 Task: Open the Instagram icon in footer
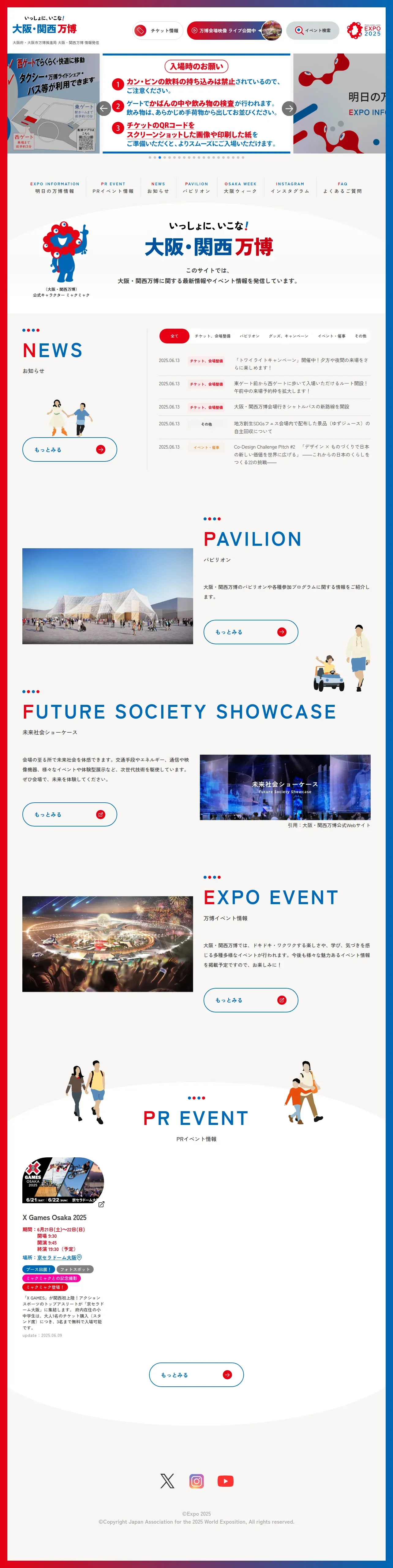coord(196,1481)
